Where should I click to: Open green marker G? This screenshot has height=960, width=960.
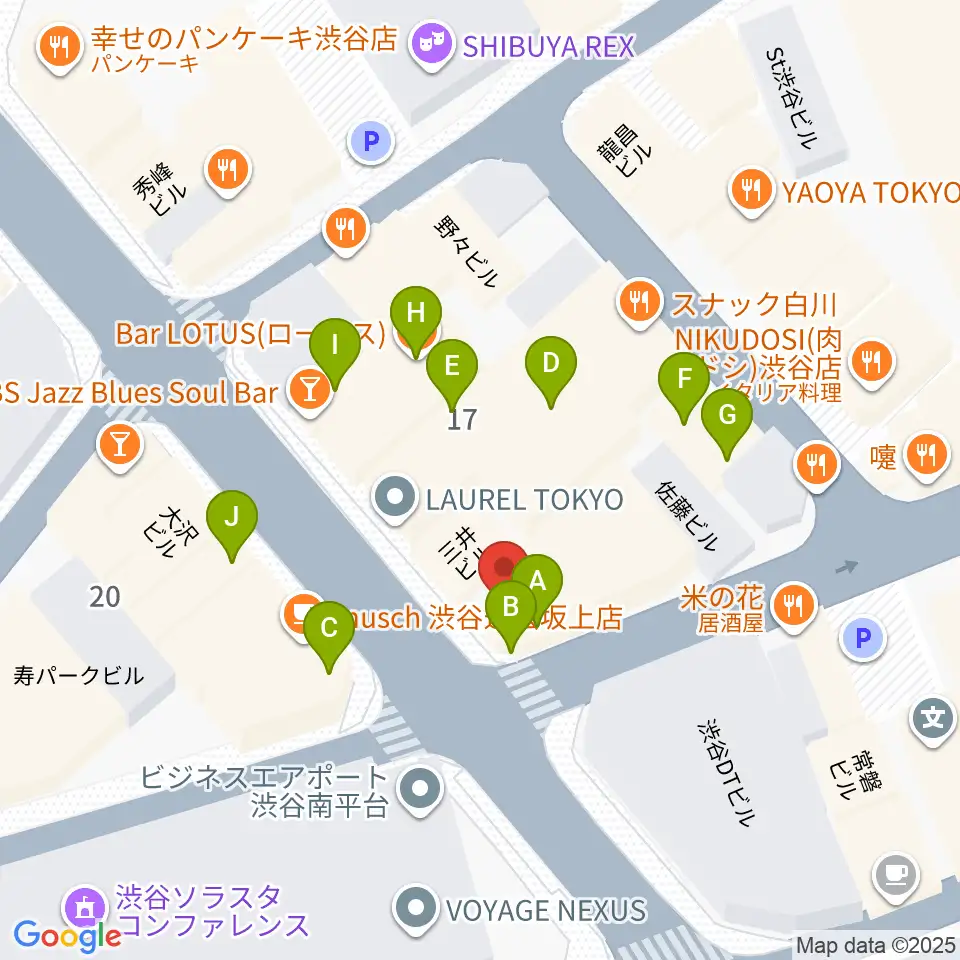(x=727, y=415)
